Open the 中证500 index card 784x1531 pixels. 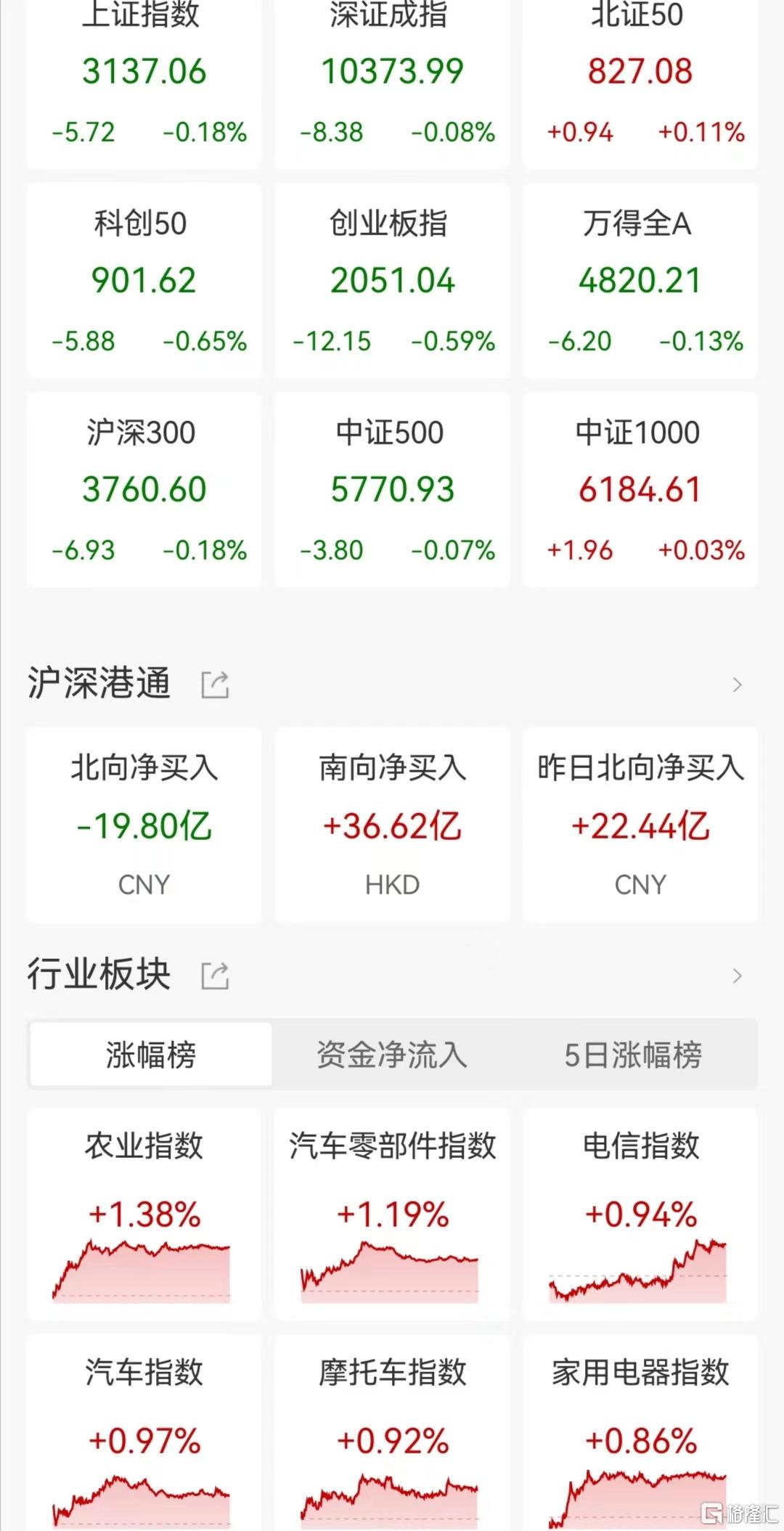coord(392,489)
